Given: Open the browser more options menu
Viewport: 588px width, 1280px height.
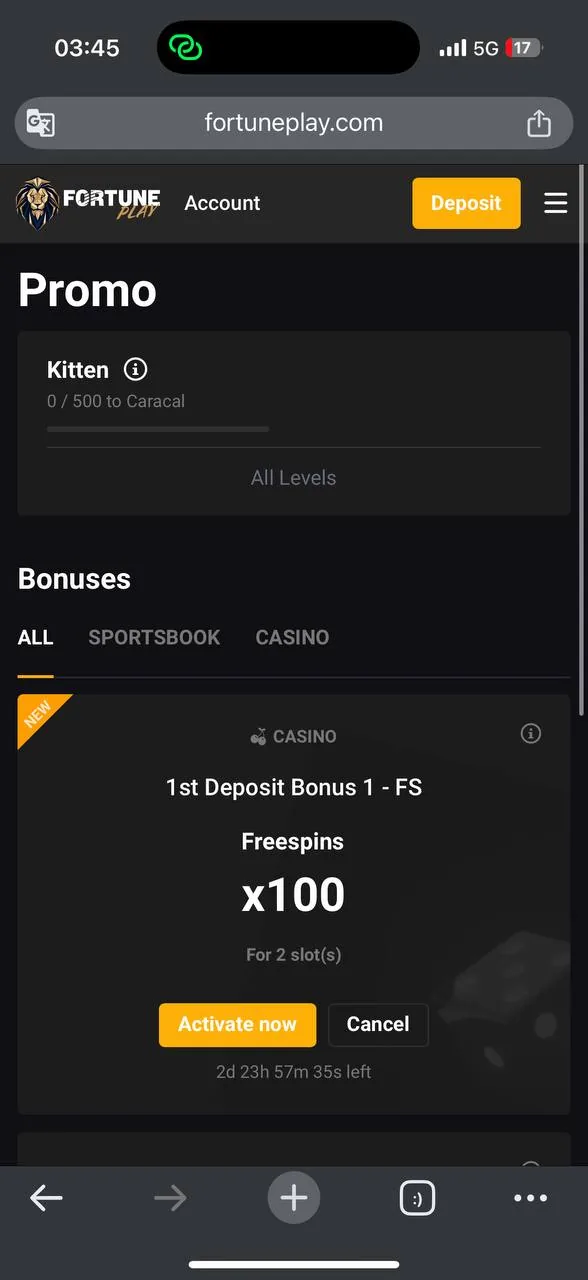Looking at the screenshot, I should pos(530,1197).
